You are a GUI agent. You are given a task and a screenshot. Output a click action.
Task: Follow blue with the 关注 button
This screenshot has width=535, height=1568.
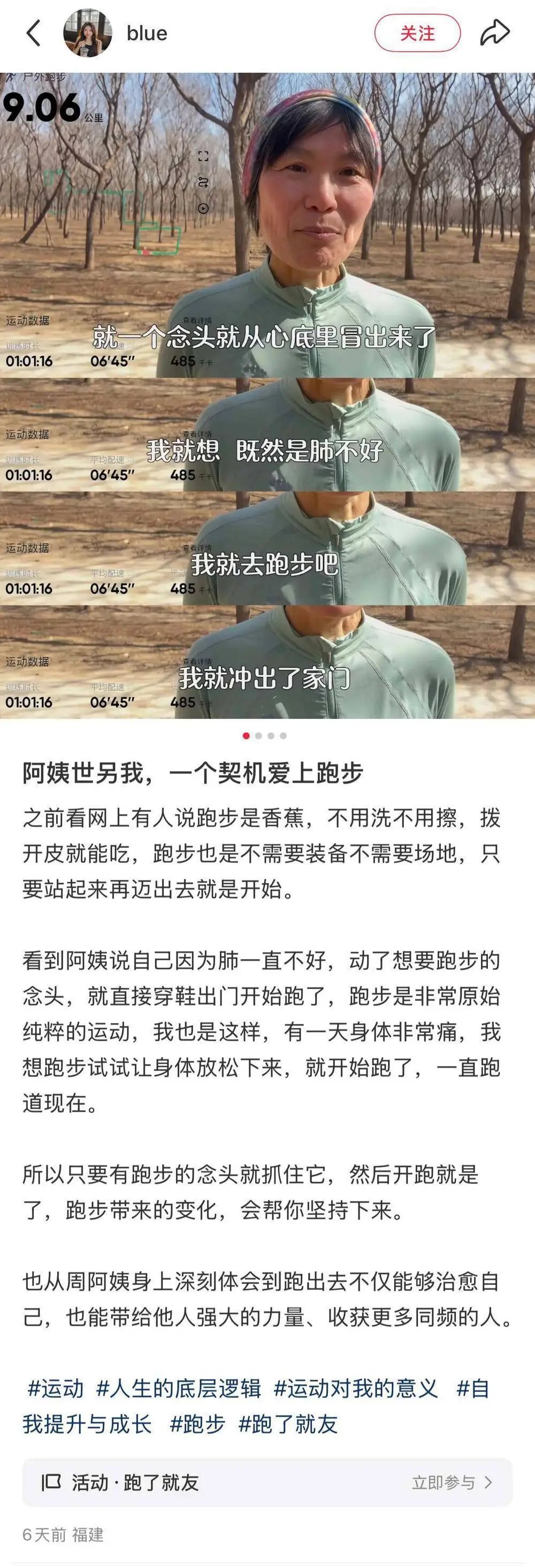pos(417,33)
